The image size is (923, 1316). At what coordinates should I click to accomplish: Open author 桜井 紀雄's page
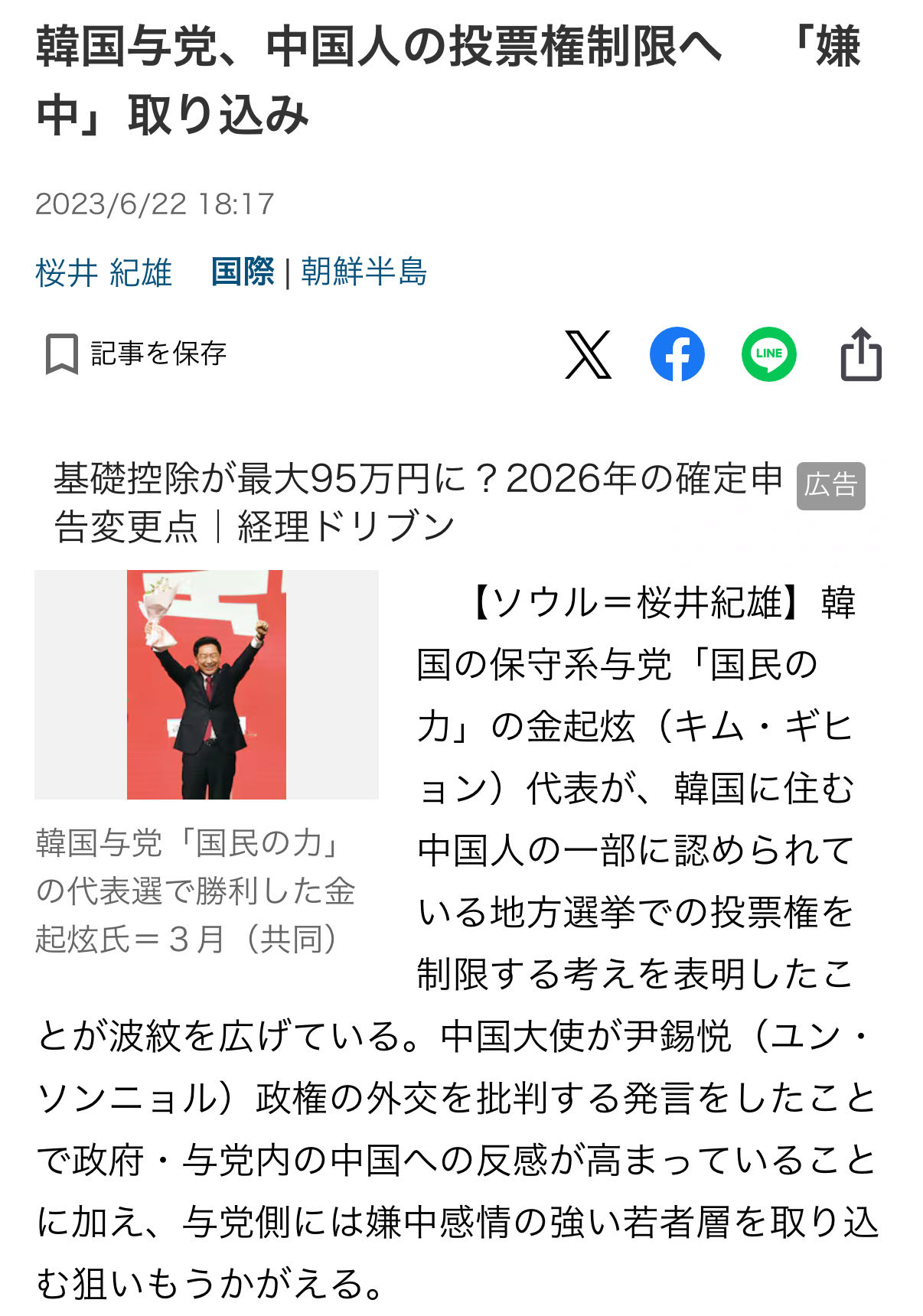tap(103, 272)
